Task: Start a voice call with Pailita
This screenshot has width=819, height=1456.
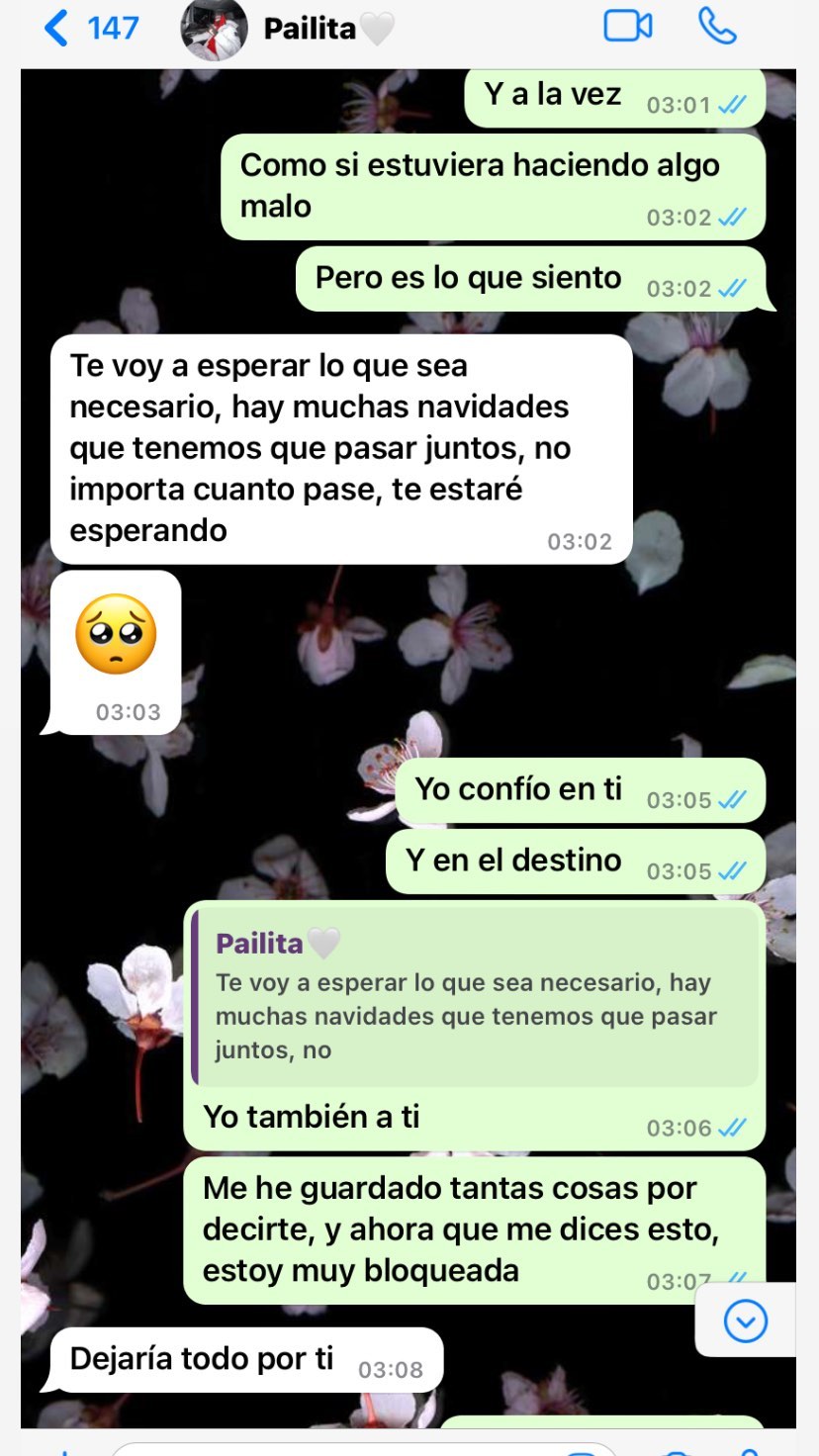Action: [717, 27]
